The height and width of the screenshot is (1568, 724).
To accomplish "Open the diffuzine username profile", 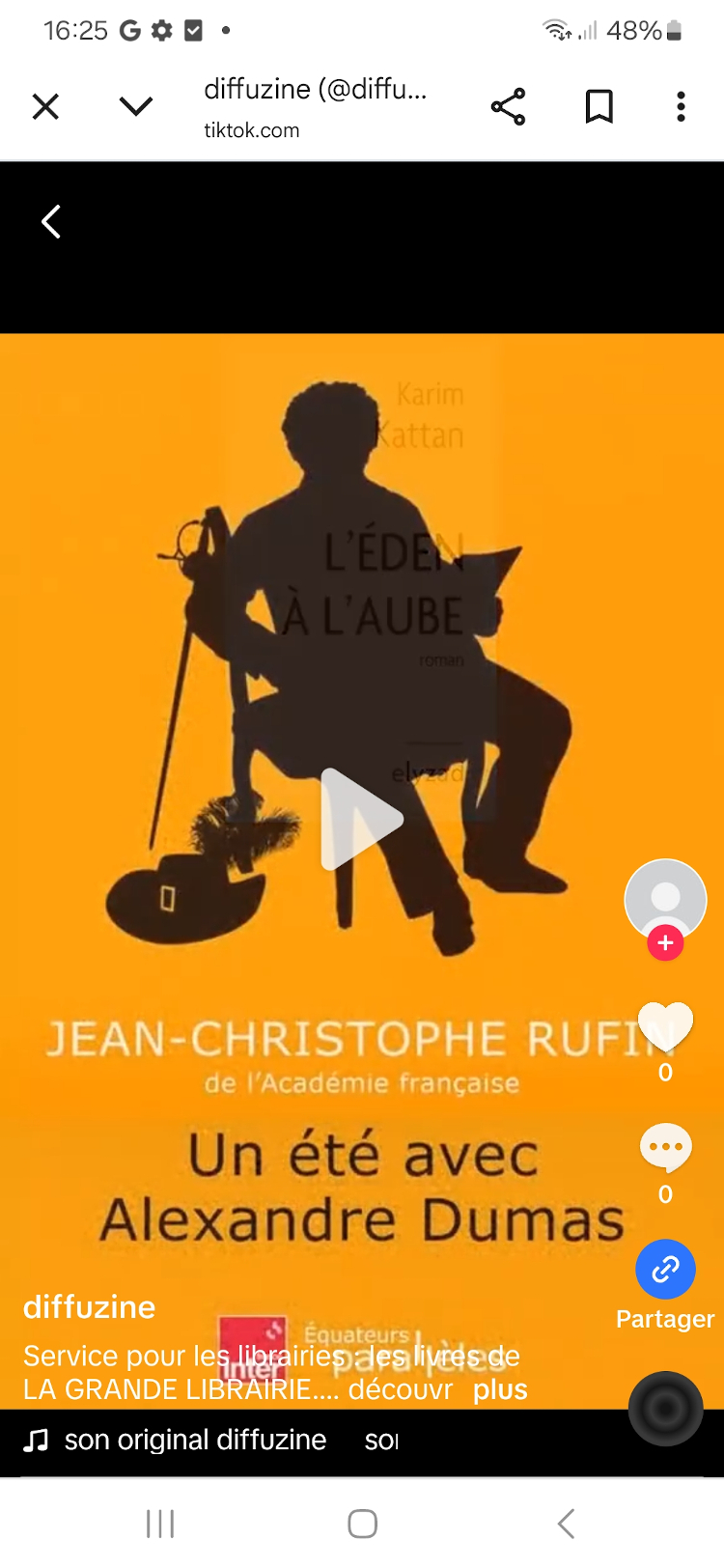I will 90,1306.
